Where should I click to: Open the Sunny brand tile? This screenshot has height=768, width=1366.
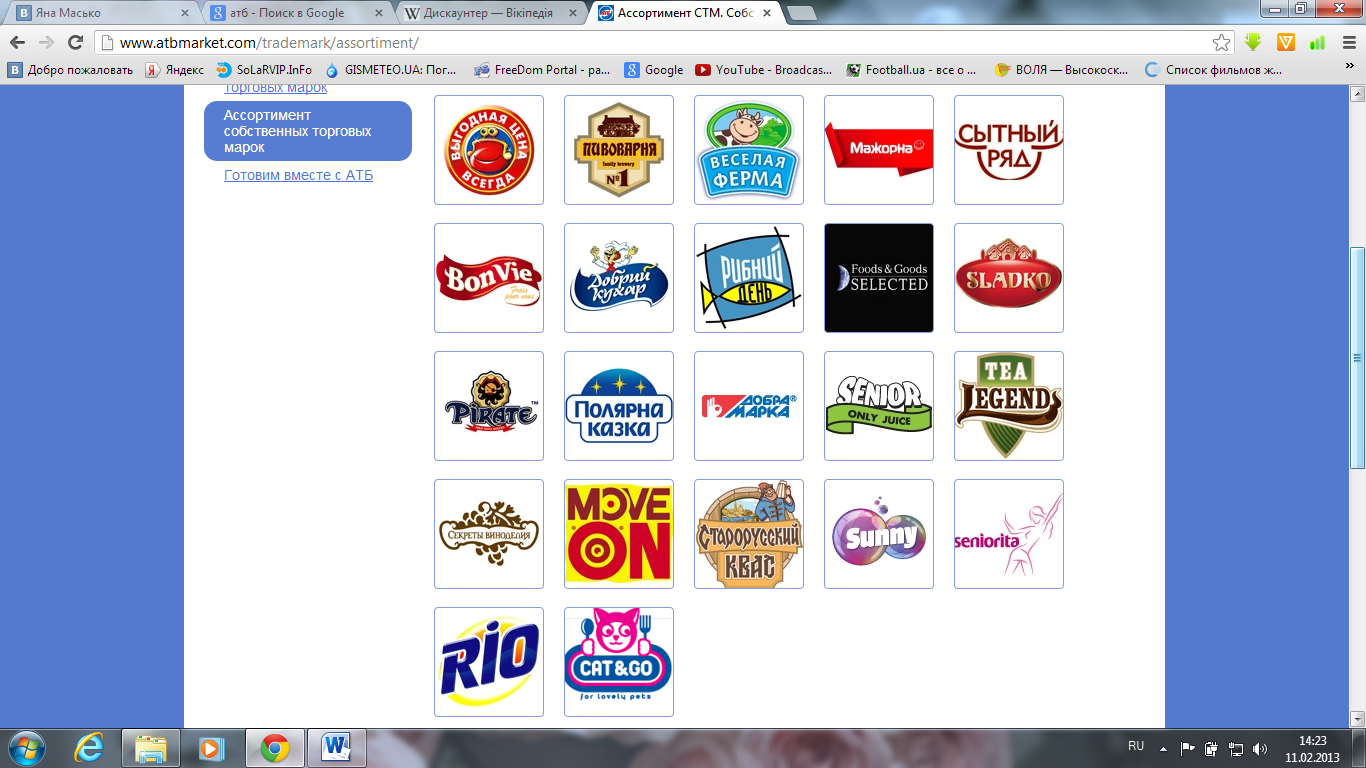coord(879,534)
